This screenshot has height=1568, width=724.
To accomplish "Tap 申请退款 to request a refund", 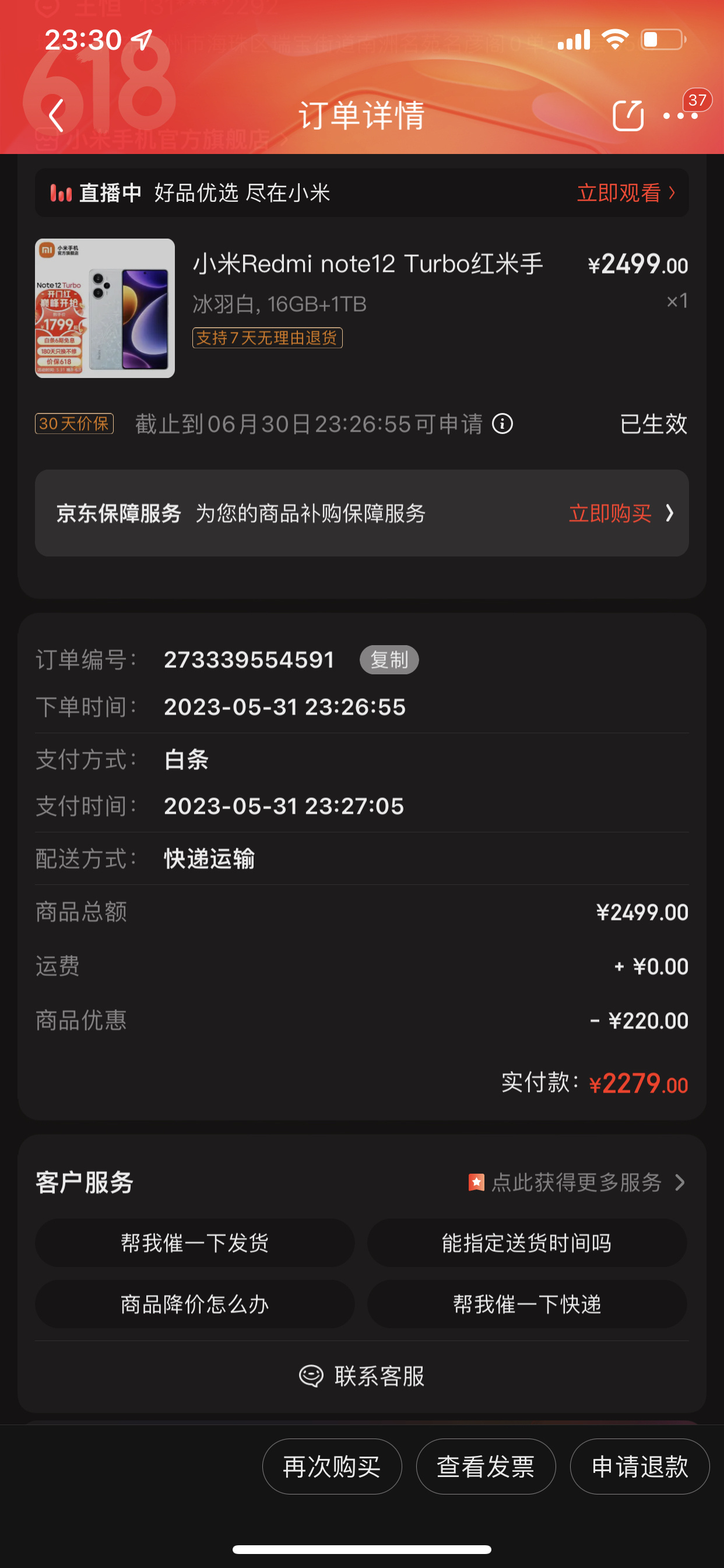I will [640, 1467].
